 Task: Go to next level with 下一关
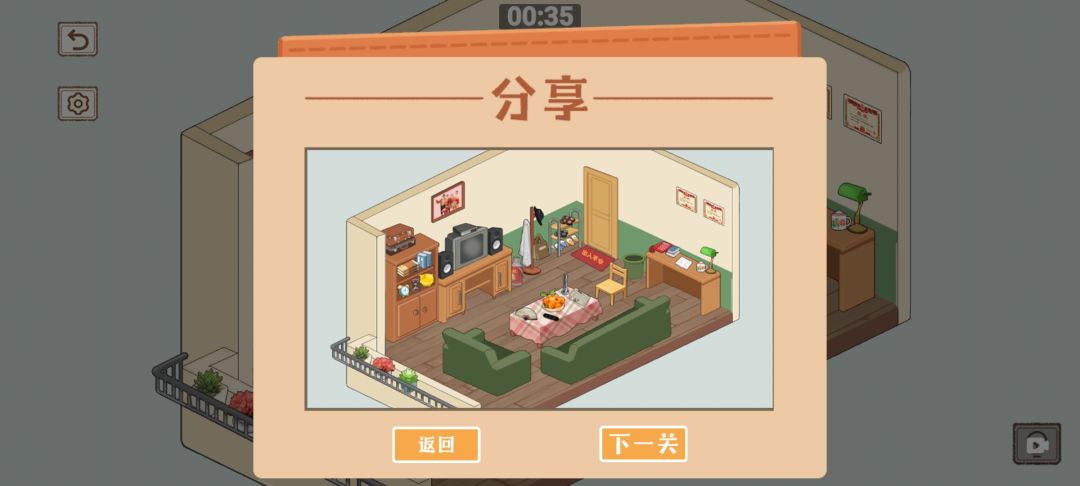pos(643,444)
